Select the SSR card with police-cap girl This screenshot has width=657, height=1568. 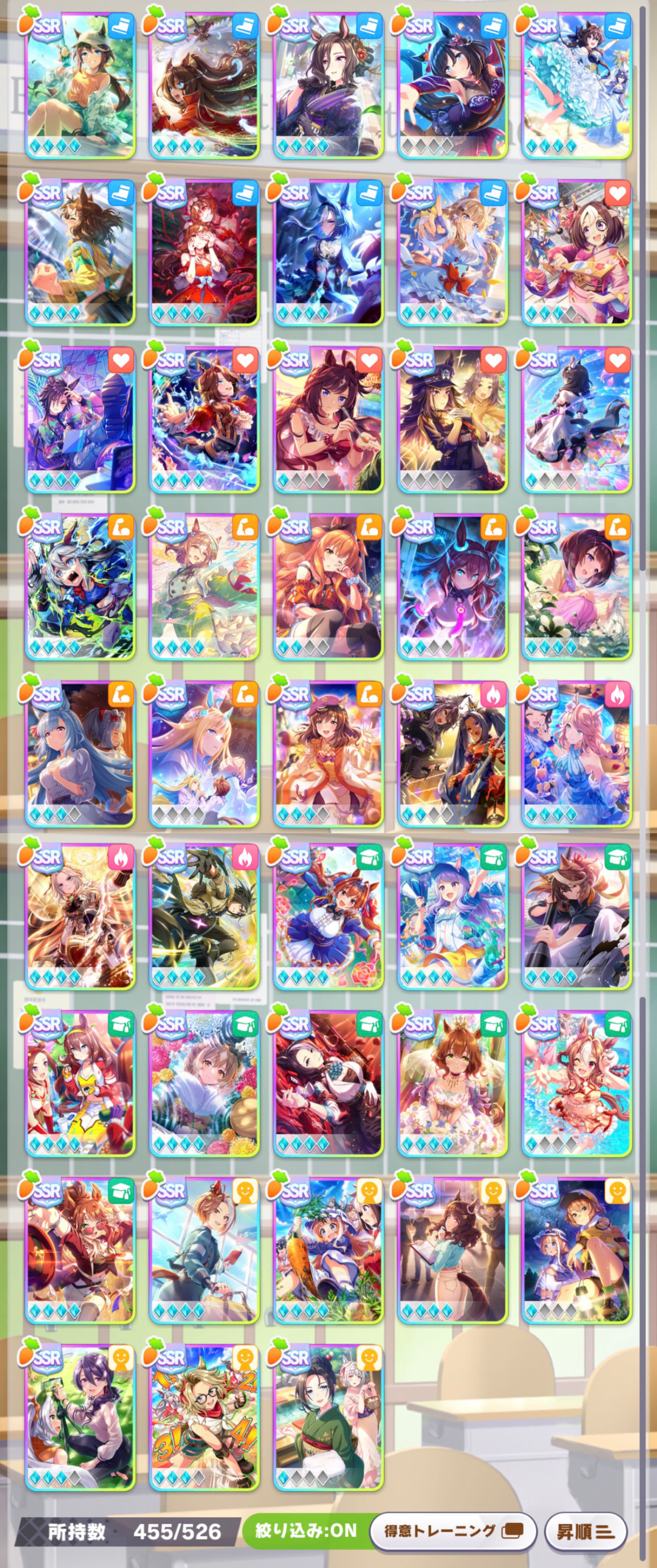pyautogui.click(x=453, y=420)
